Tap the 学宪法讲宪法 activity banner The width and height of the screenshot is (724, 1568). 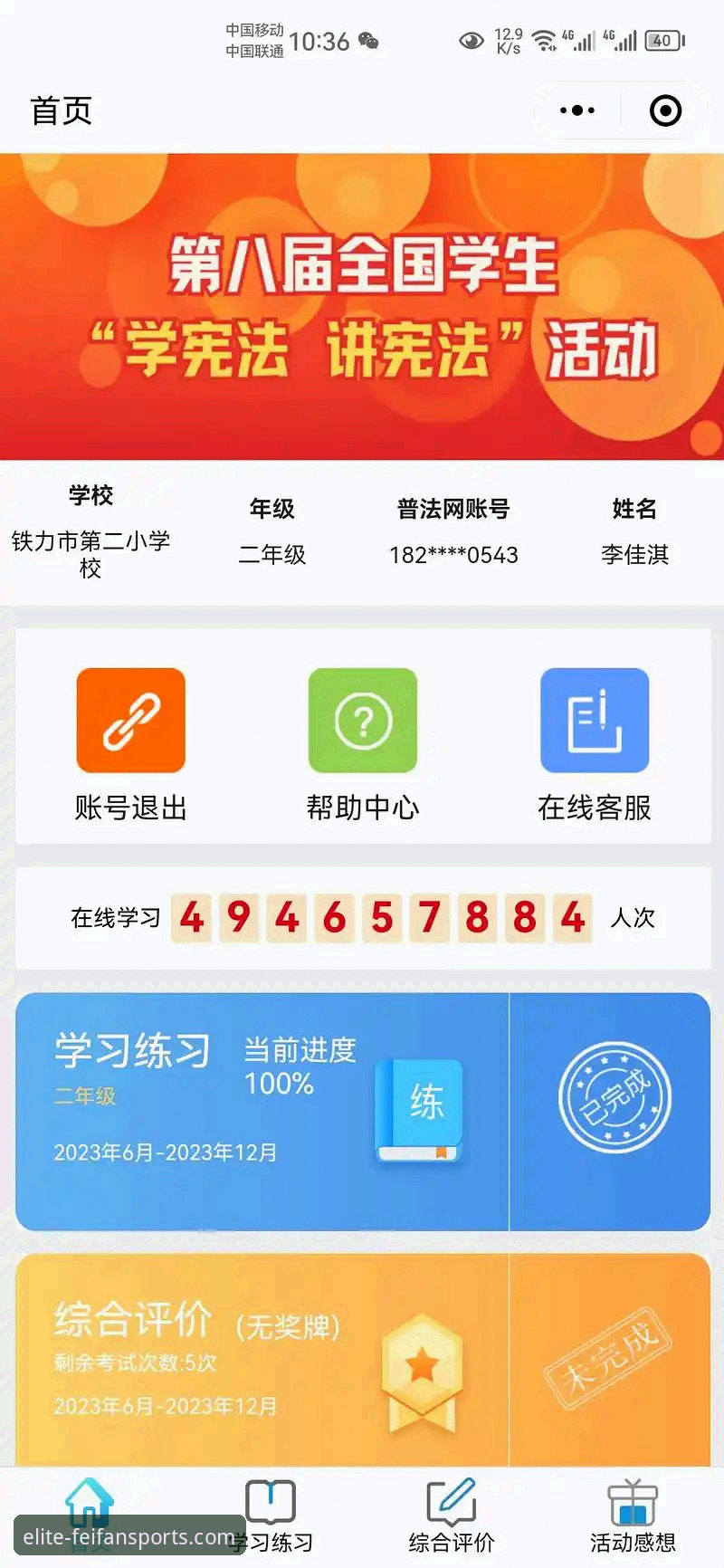(362, 308)
